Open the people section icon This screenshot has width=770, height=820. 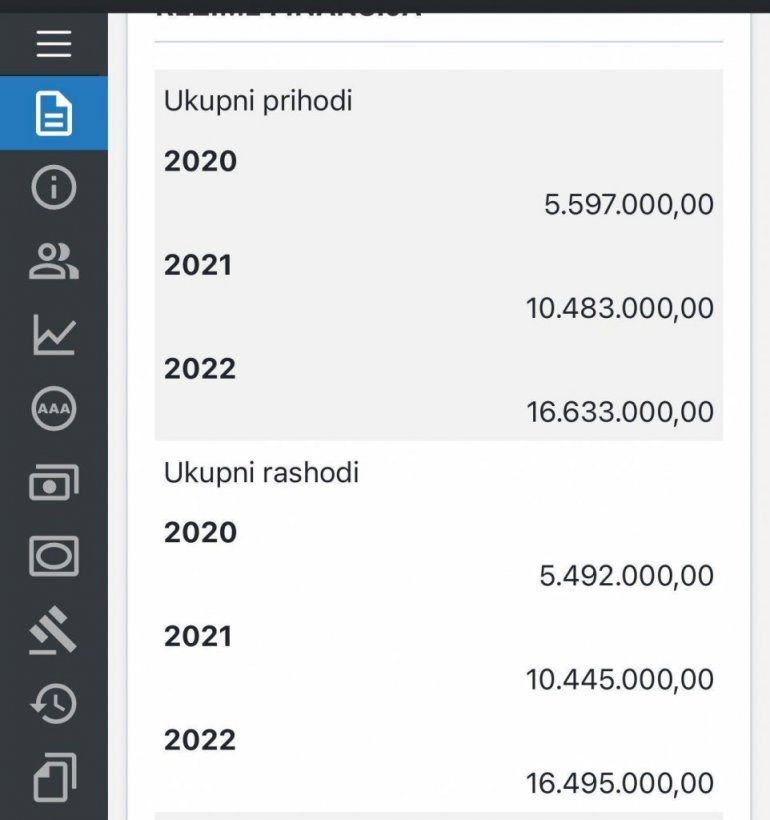54,261
